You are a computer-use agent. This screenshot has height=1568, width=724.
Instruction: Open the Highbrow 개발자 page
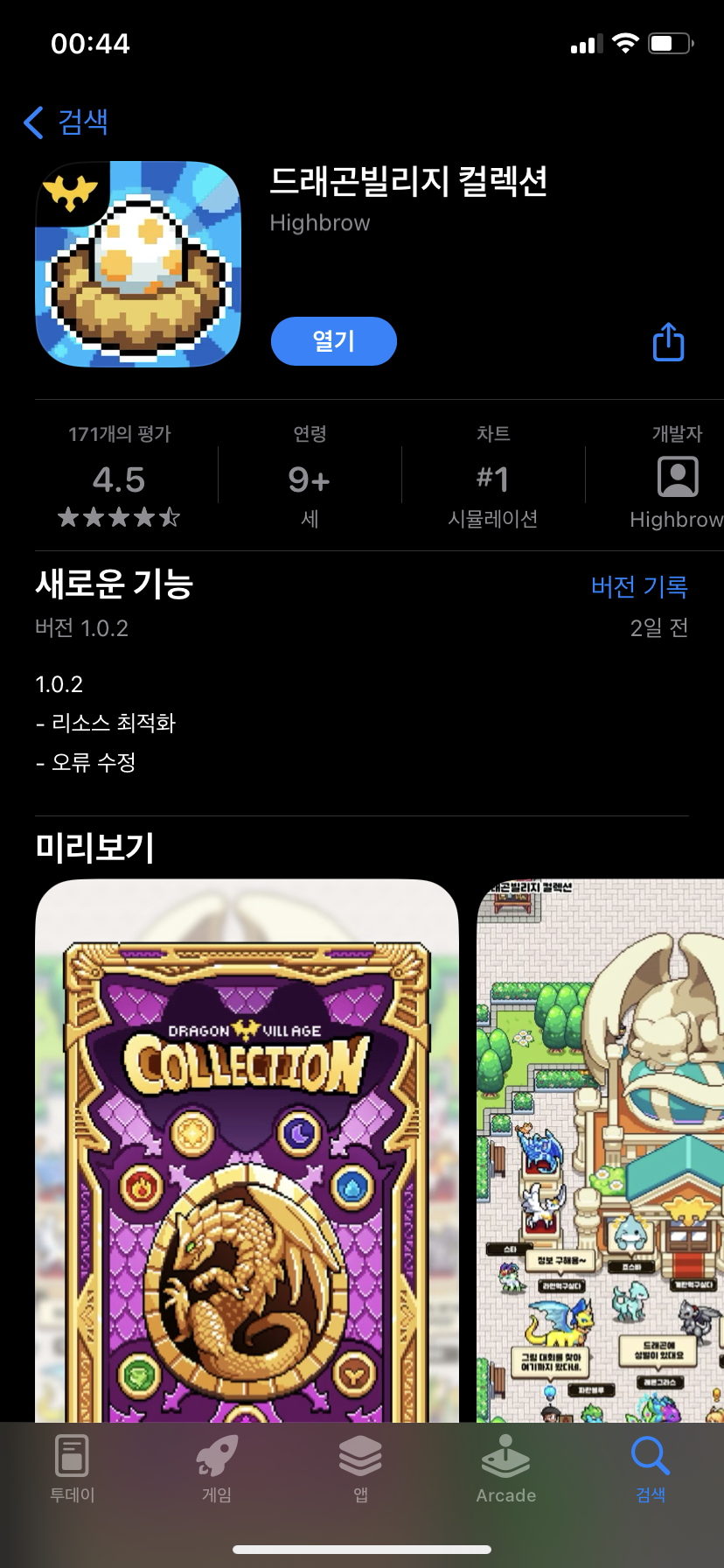pyautogui.click(x=677, y=476)
